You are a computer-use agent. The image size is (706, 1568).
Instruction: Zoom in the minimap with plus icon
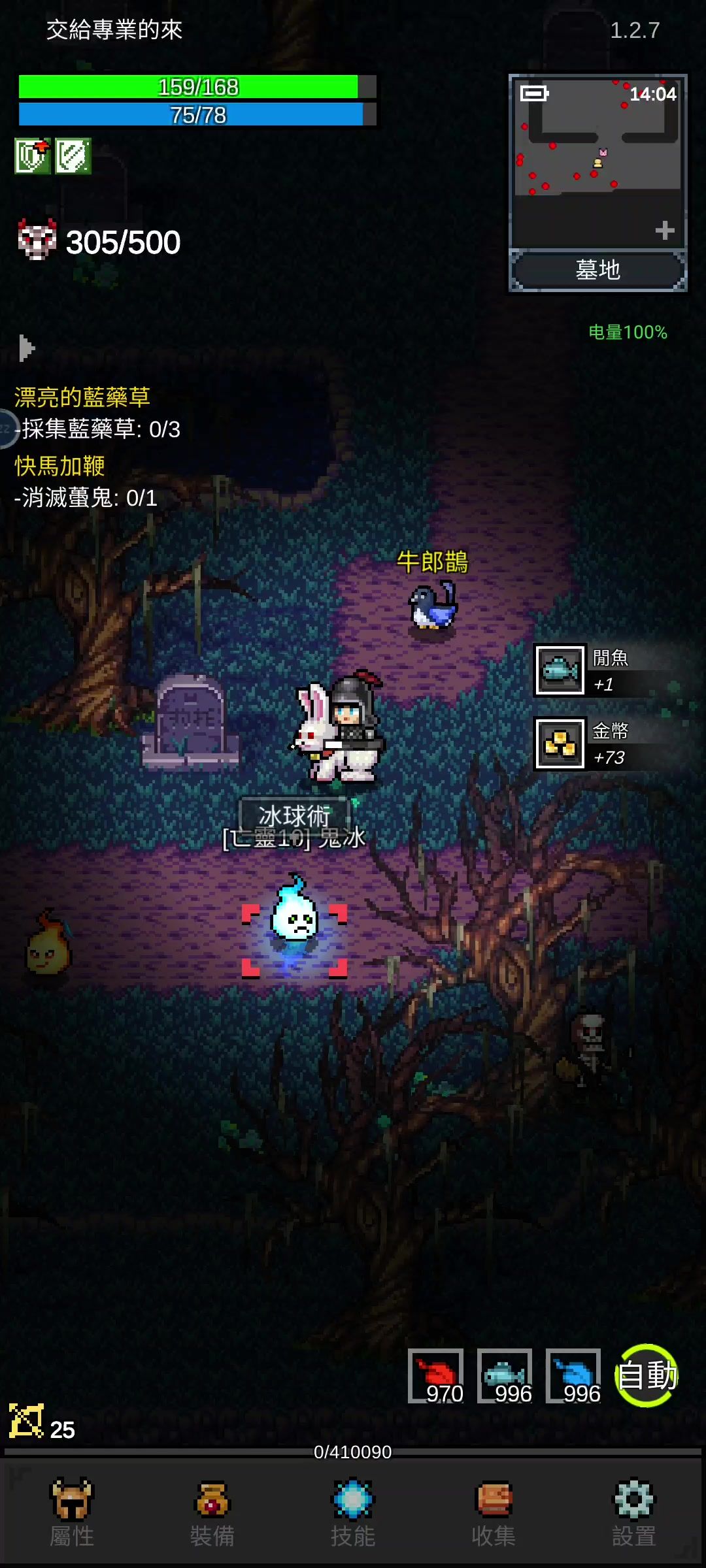(x=664, y=230)
